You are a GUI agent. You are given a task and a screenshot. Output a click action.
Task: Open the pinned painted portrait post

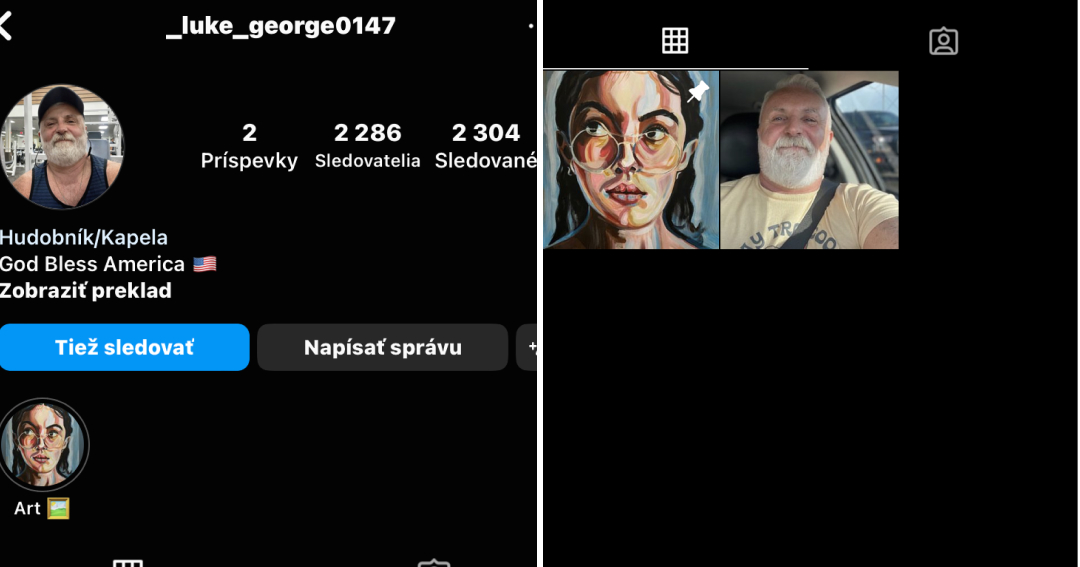click(x=630, y=160)
